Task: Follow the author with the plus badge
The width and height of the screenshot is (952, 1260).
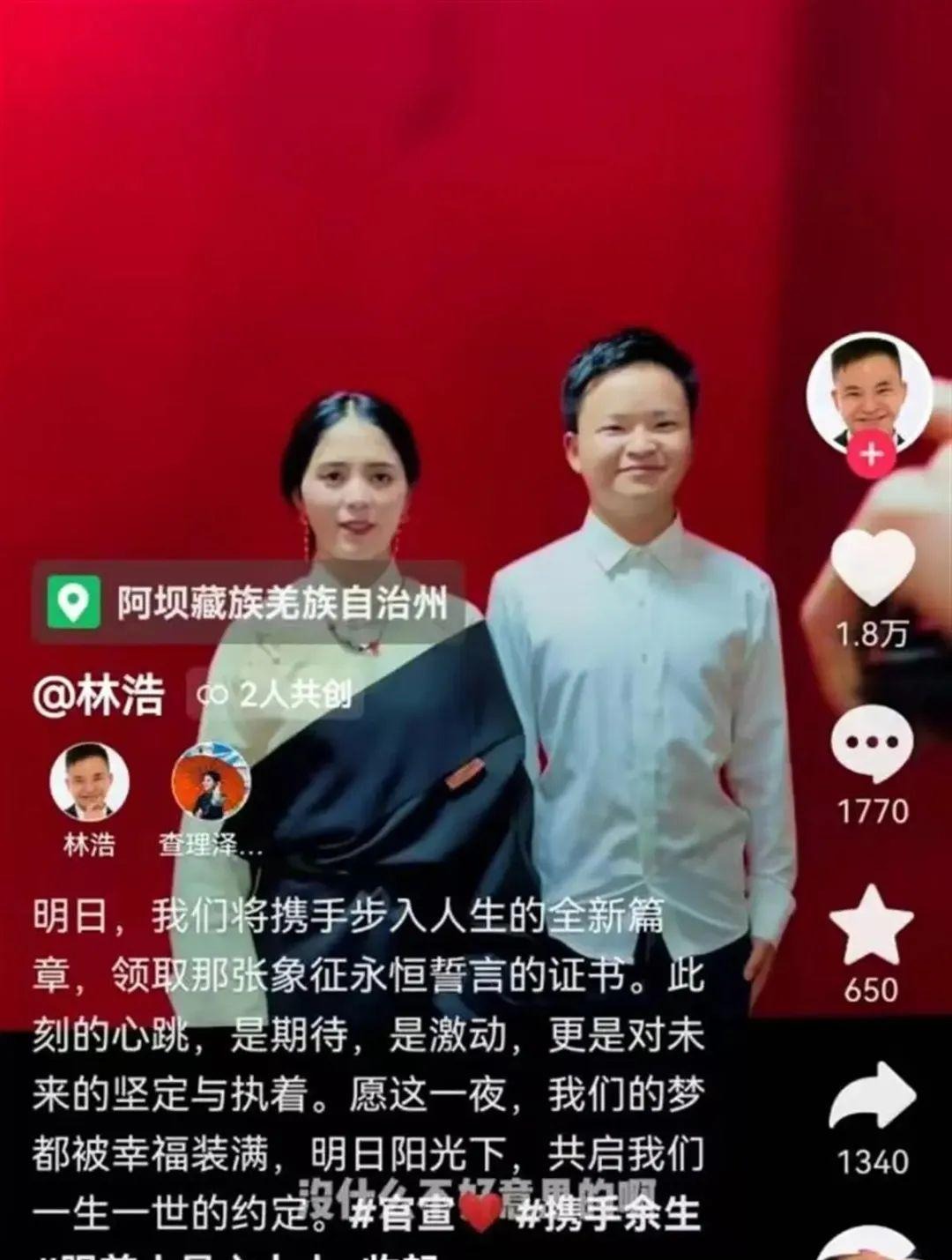Action: [x=871, y=455]
